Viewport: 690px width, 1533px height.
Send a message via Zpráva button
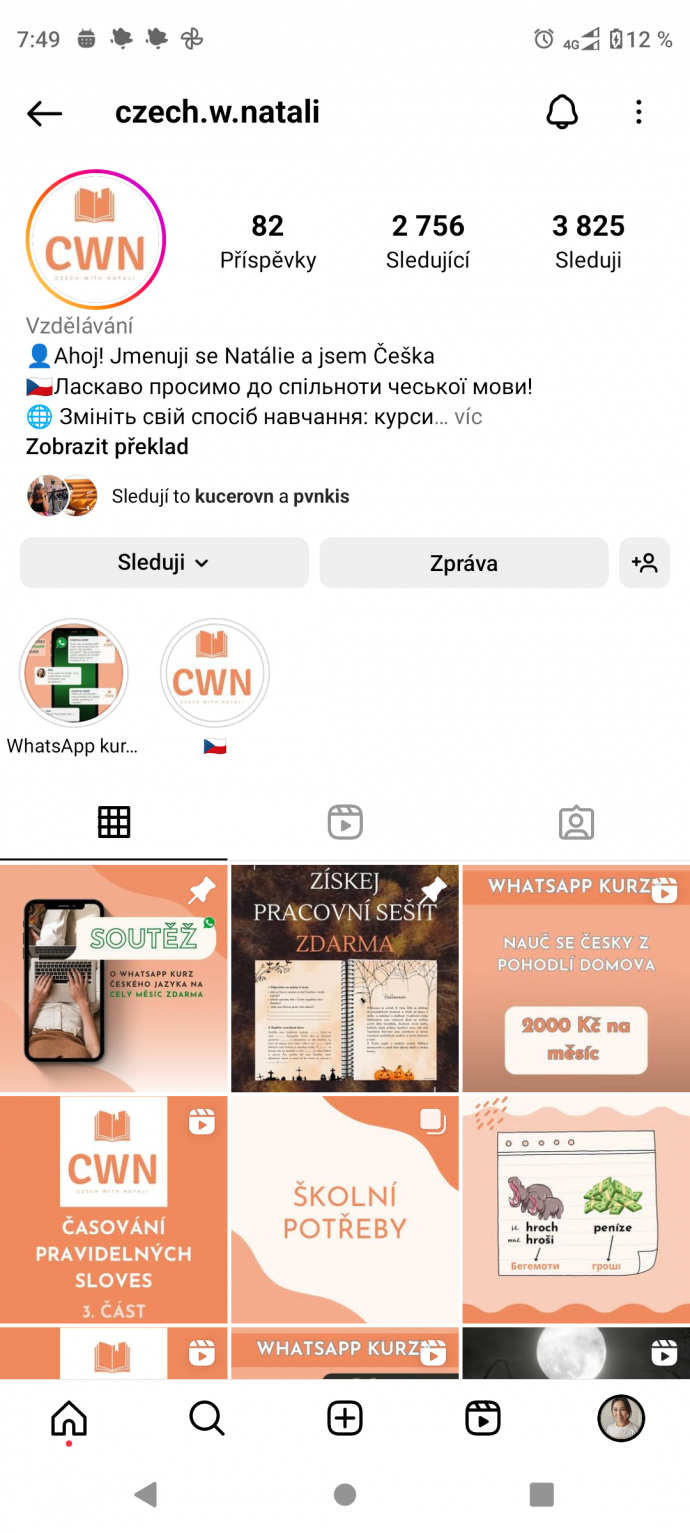tap(463, 563)
